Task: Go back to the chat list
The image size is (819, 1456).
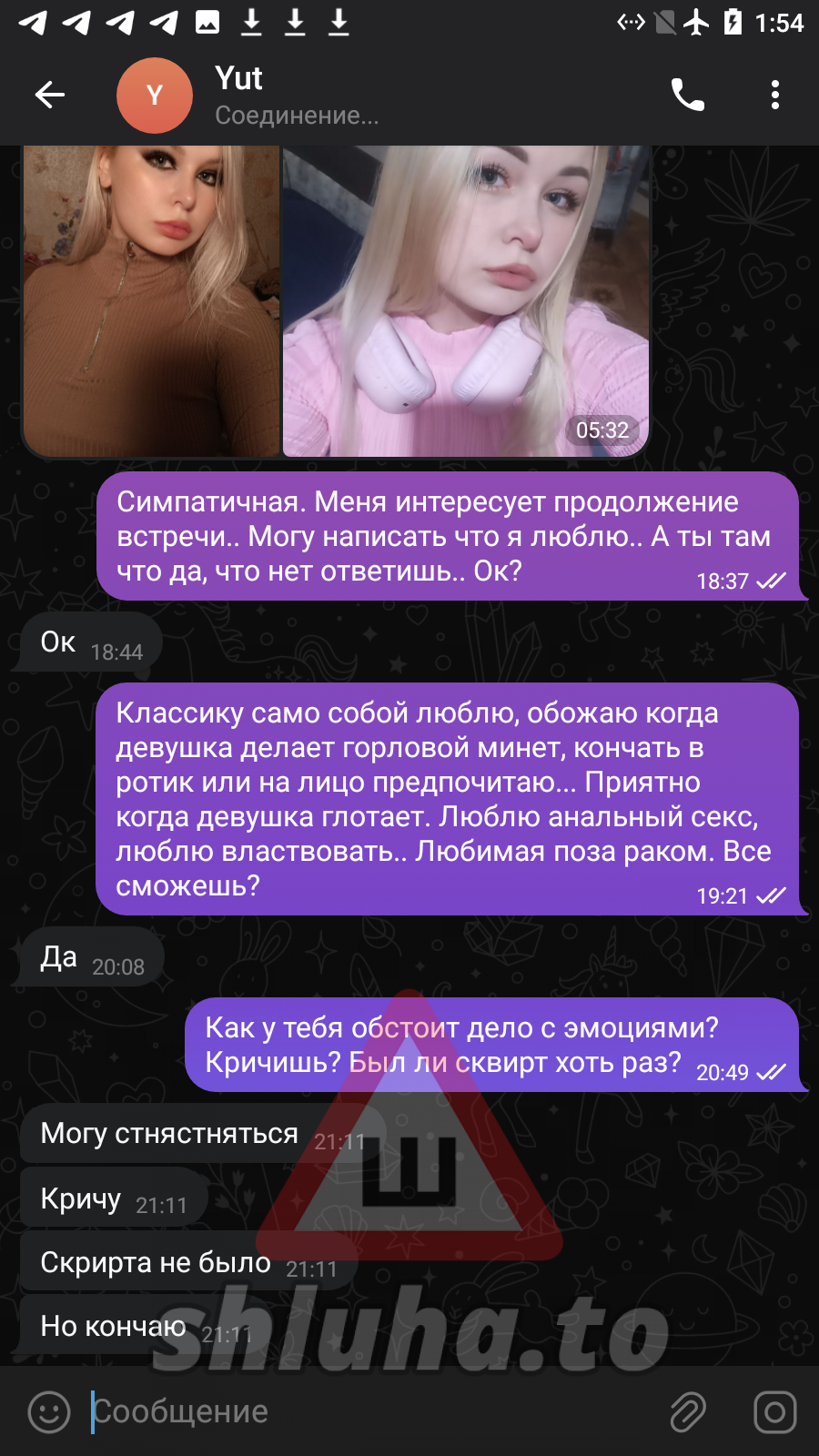Action: (50, 95)
